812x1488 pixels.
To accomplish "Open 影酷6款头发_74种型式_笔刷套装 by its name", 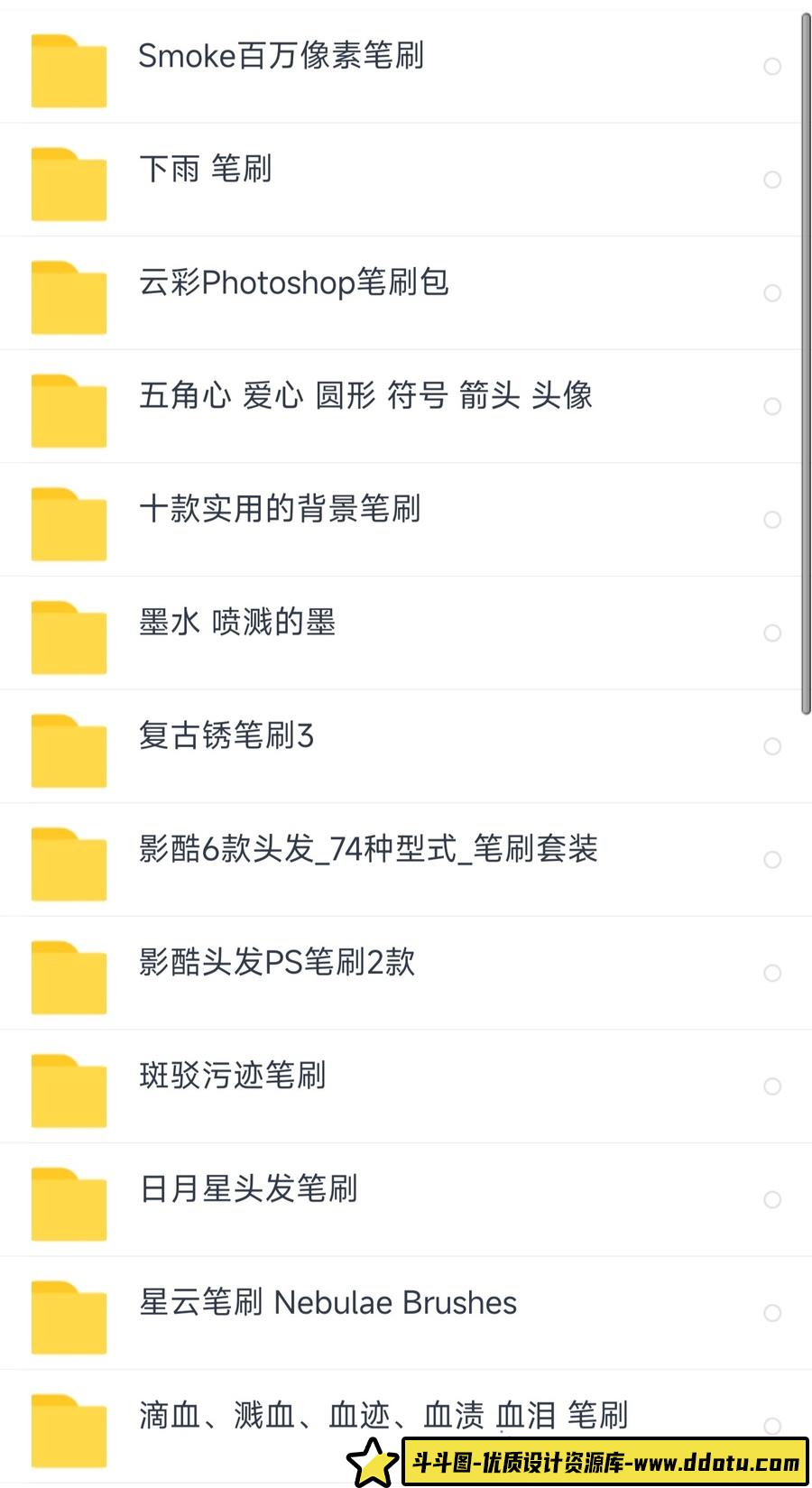I will click(370, 849).
